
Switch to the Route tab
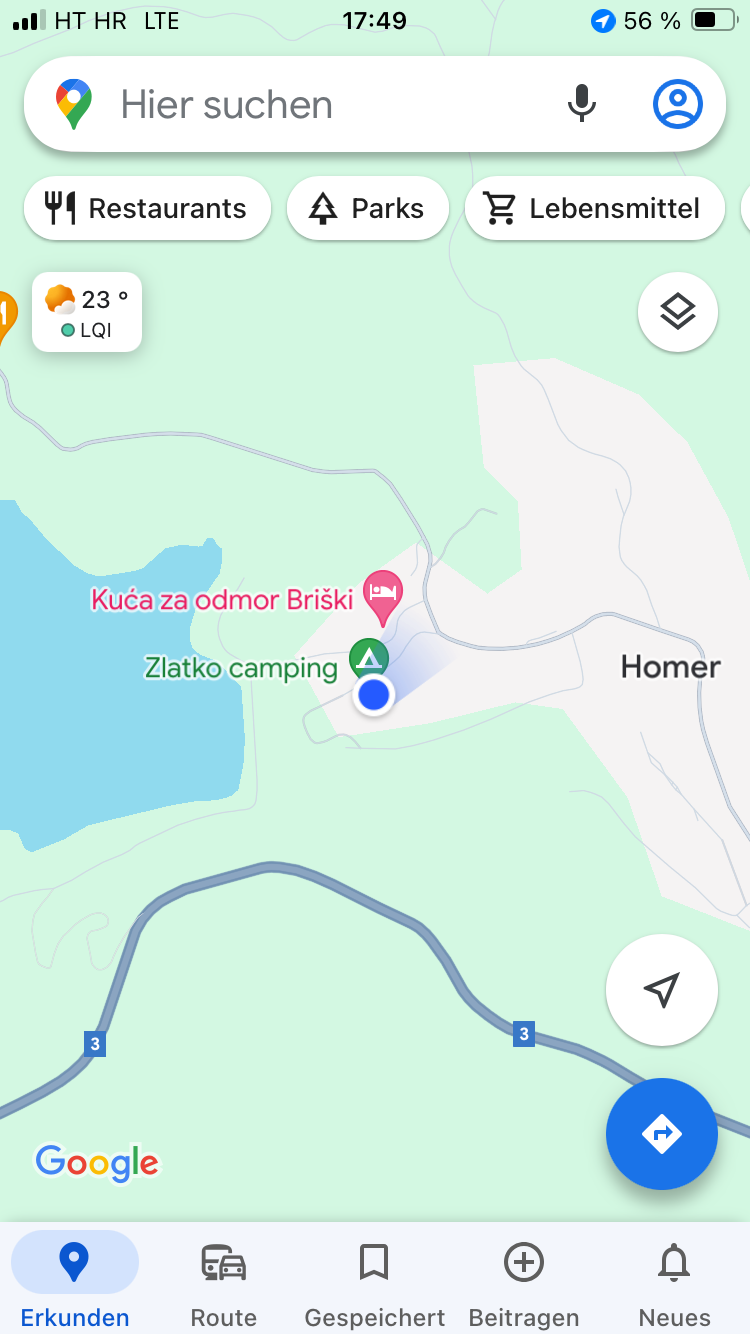click(224, 1280)
